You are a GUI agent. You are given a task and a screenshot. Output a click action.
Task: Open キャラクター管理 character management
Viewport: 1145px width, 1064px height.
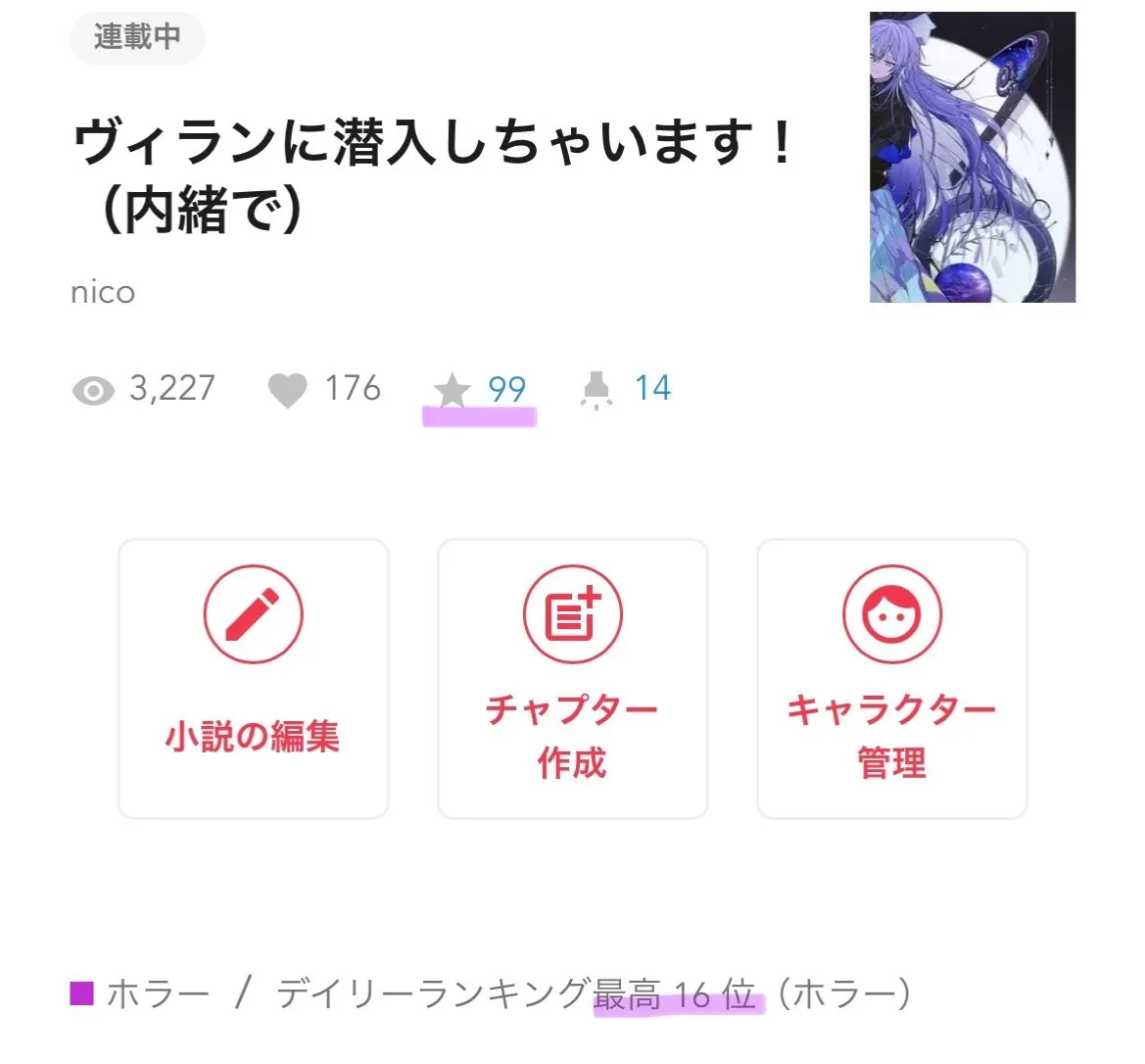[x=891, y=678]
